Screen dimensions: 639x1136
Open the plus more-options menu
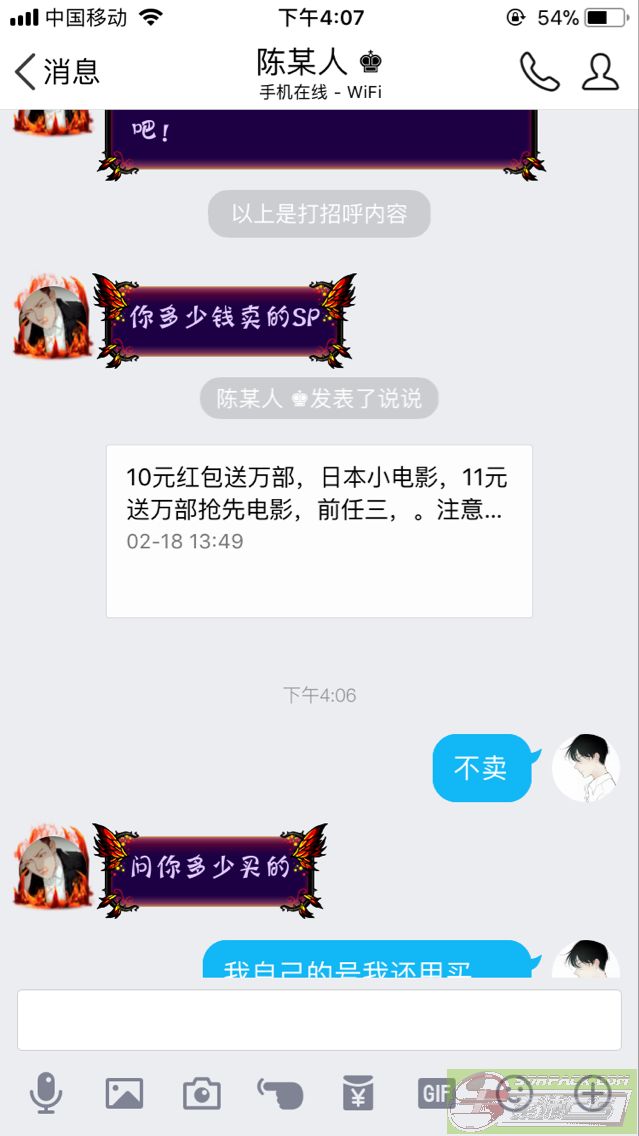[593, 1093]
